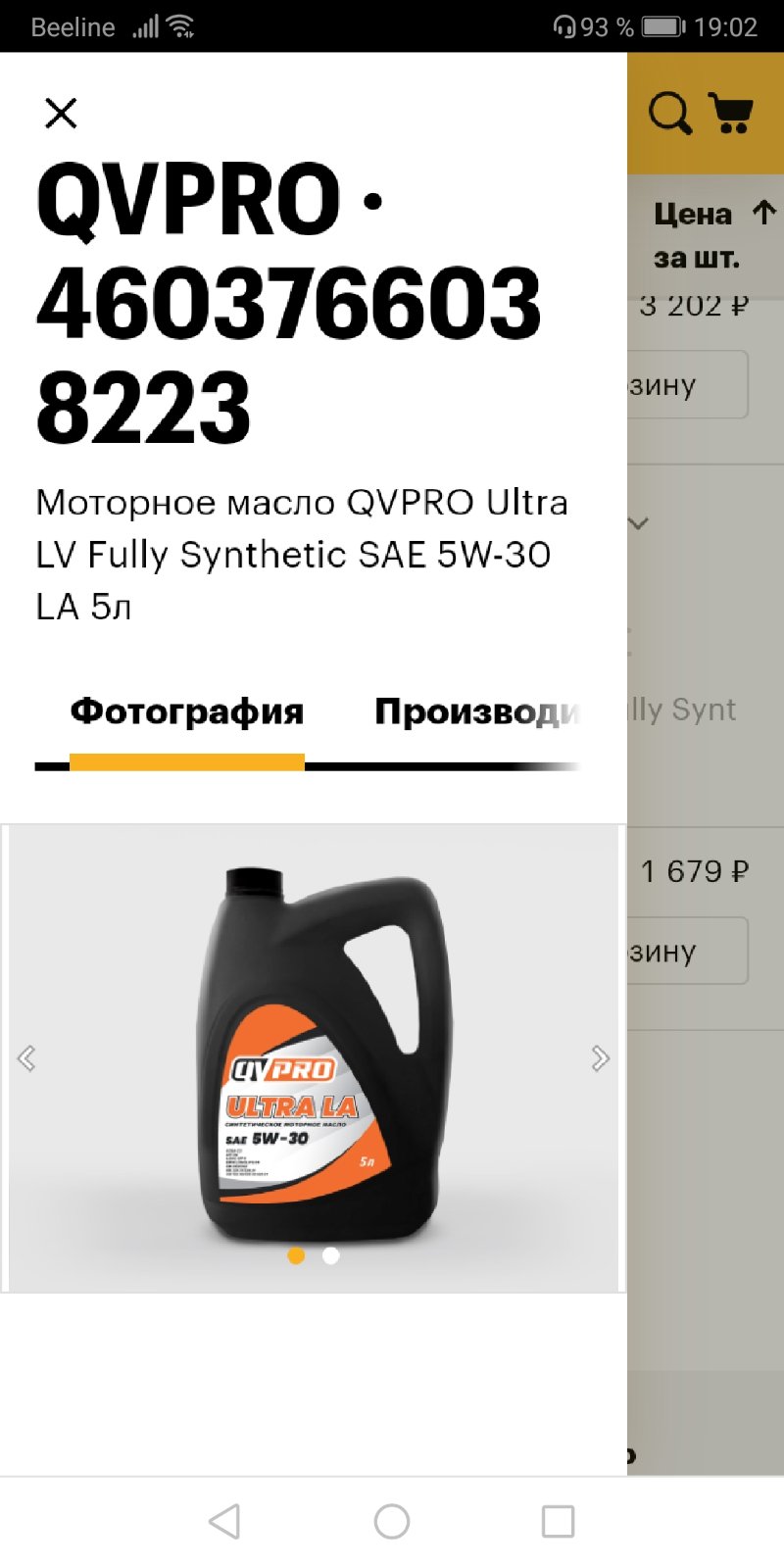
Task: Select the Фотография tab
Action: (187, 711)
